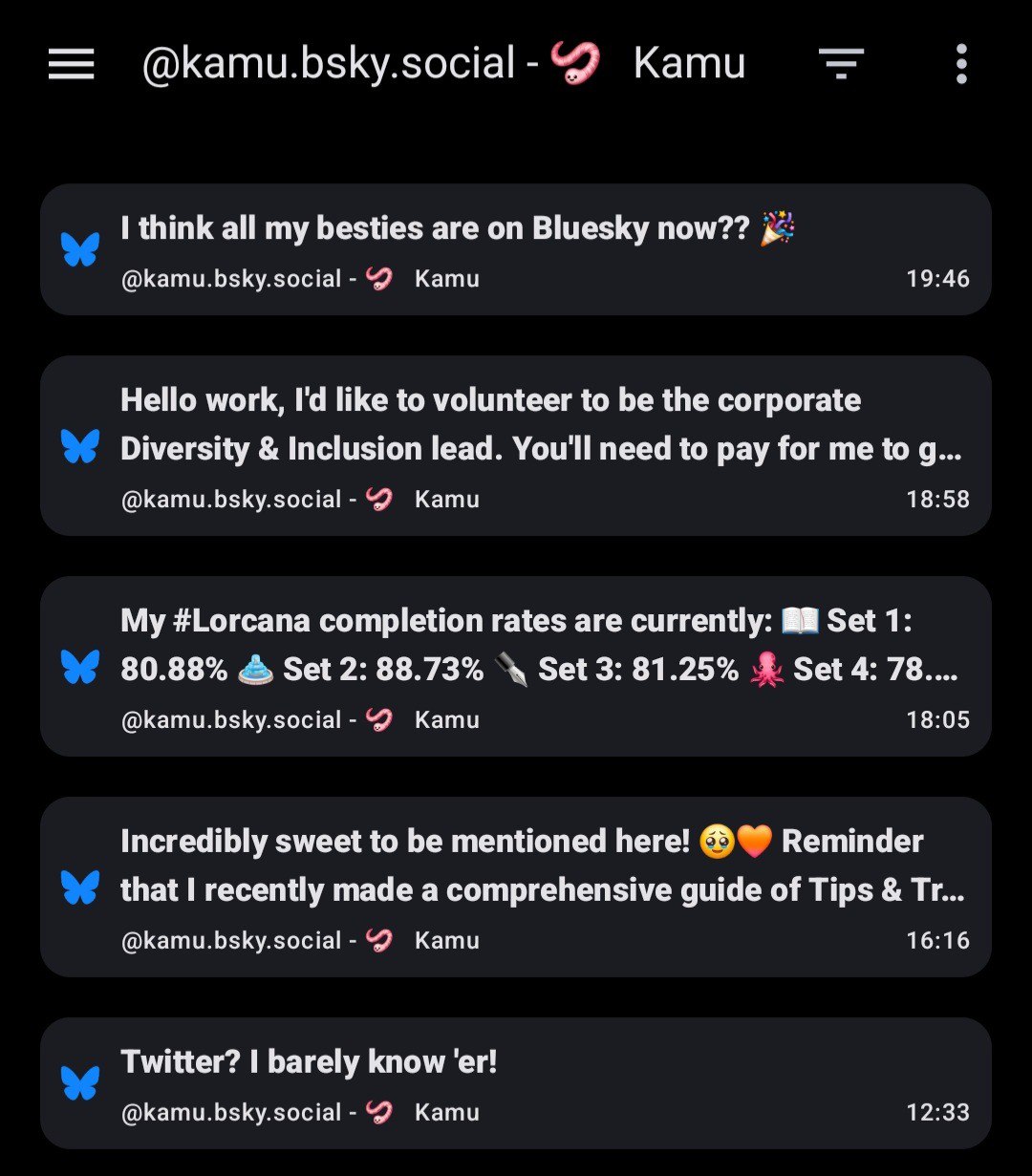Open the Diversity & Inclusion lead post
Screen dimensions: 1032x1176
pos(516,445)
